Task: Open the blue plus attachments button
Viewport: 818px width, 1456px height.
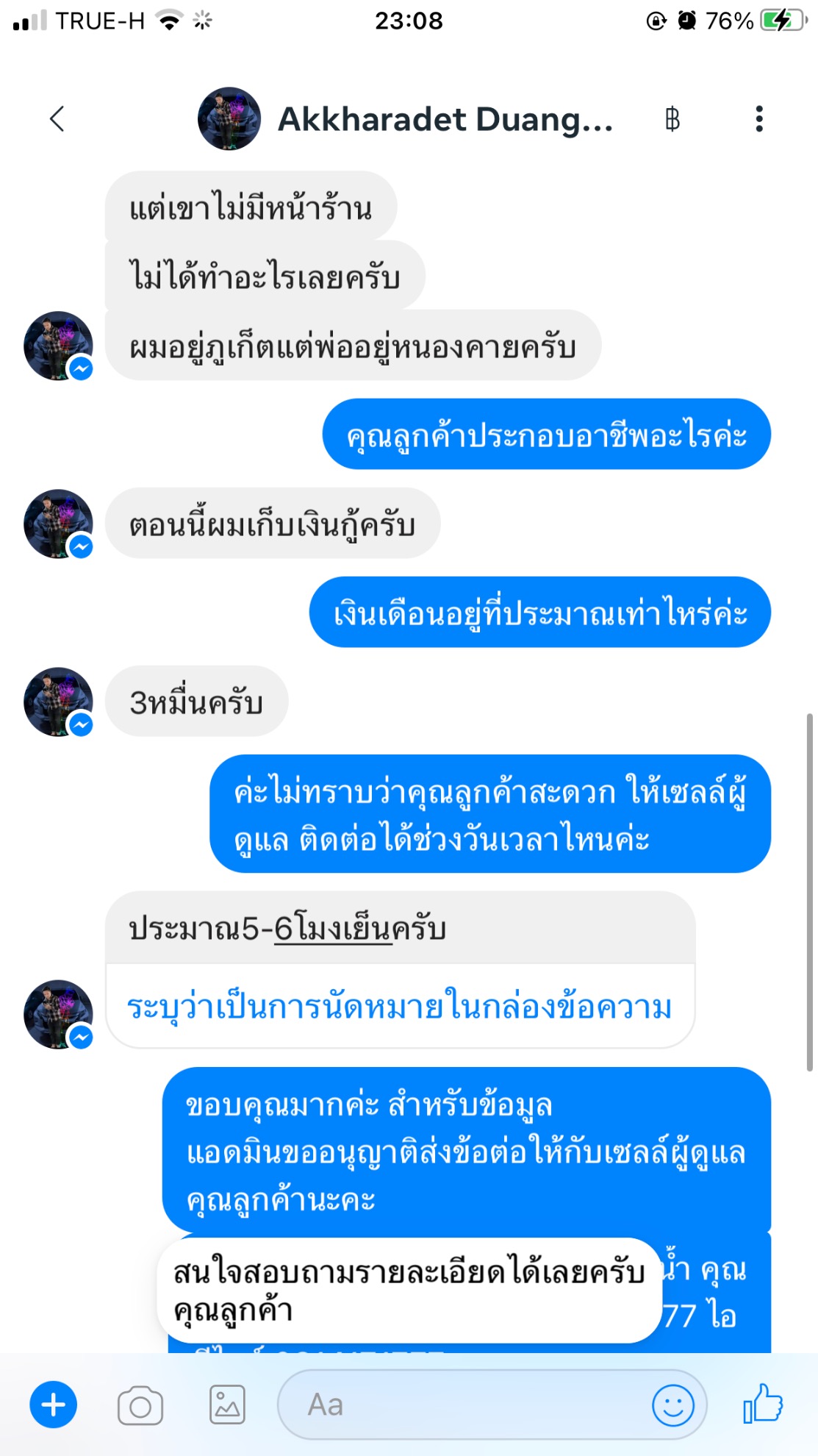Action: click(x=53, y=1405)
